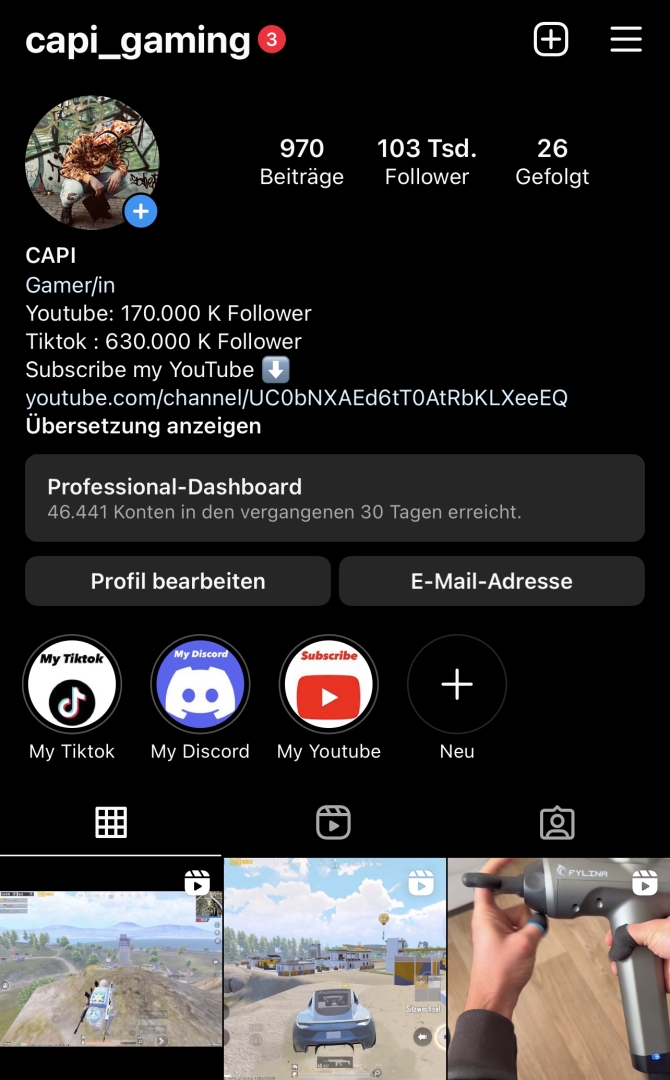Viewport: 670px width, 1080px height.
Task: Tap the capi_gaming account switcher
Action: point(138,41)
